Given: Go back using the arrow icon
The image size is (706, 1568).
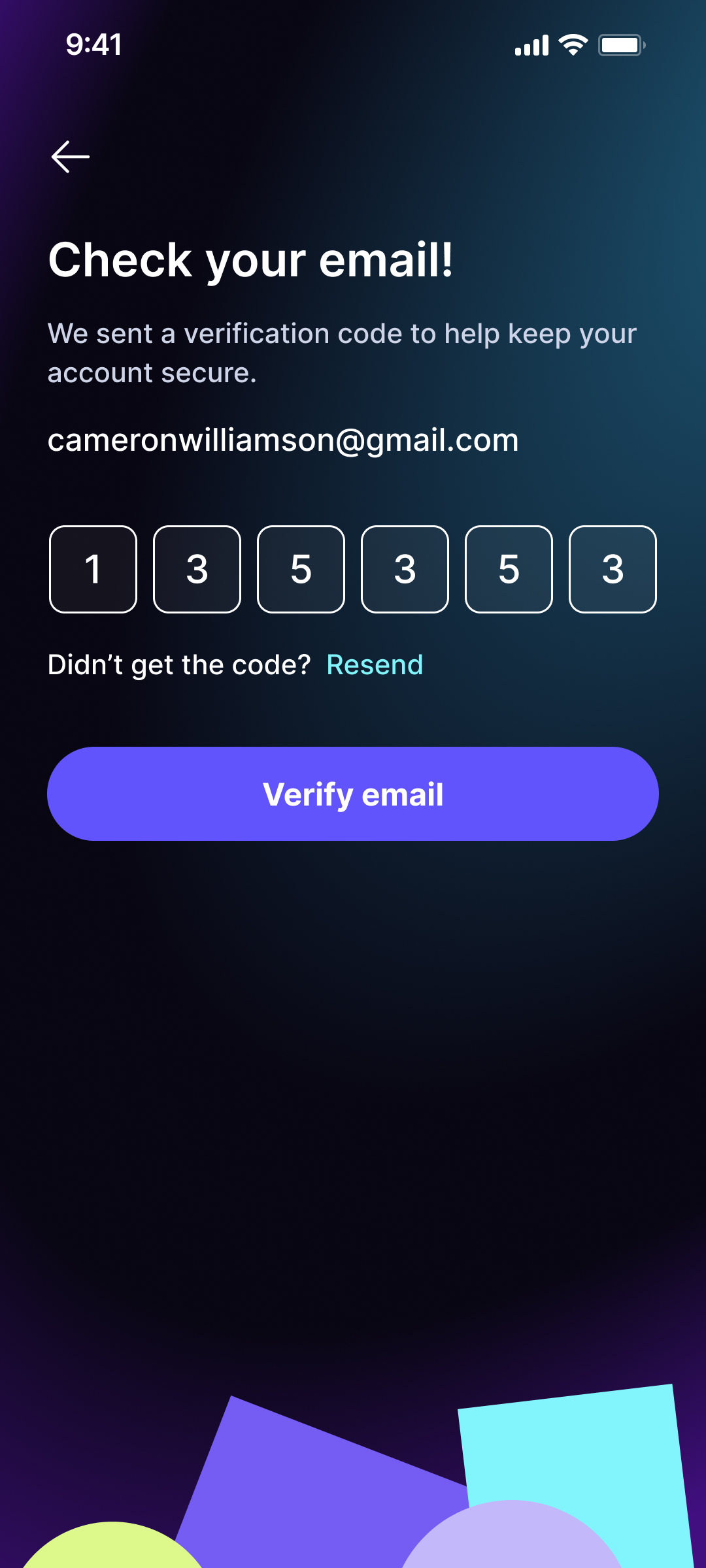Looking at the screenshot, I should click(71, 157).
